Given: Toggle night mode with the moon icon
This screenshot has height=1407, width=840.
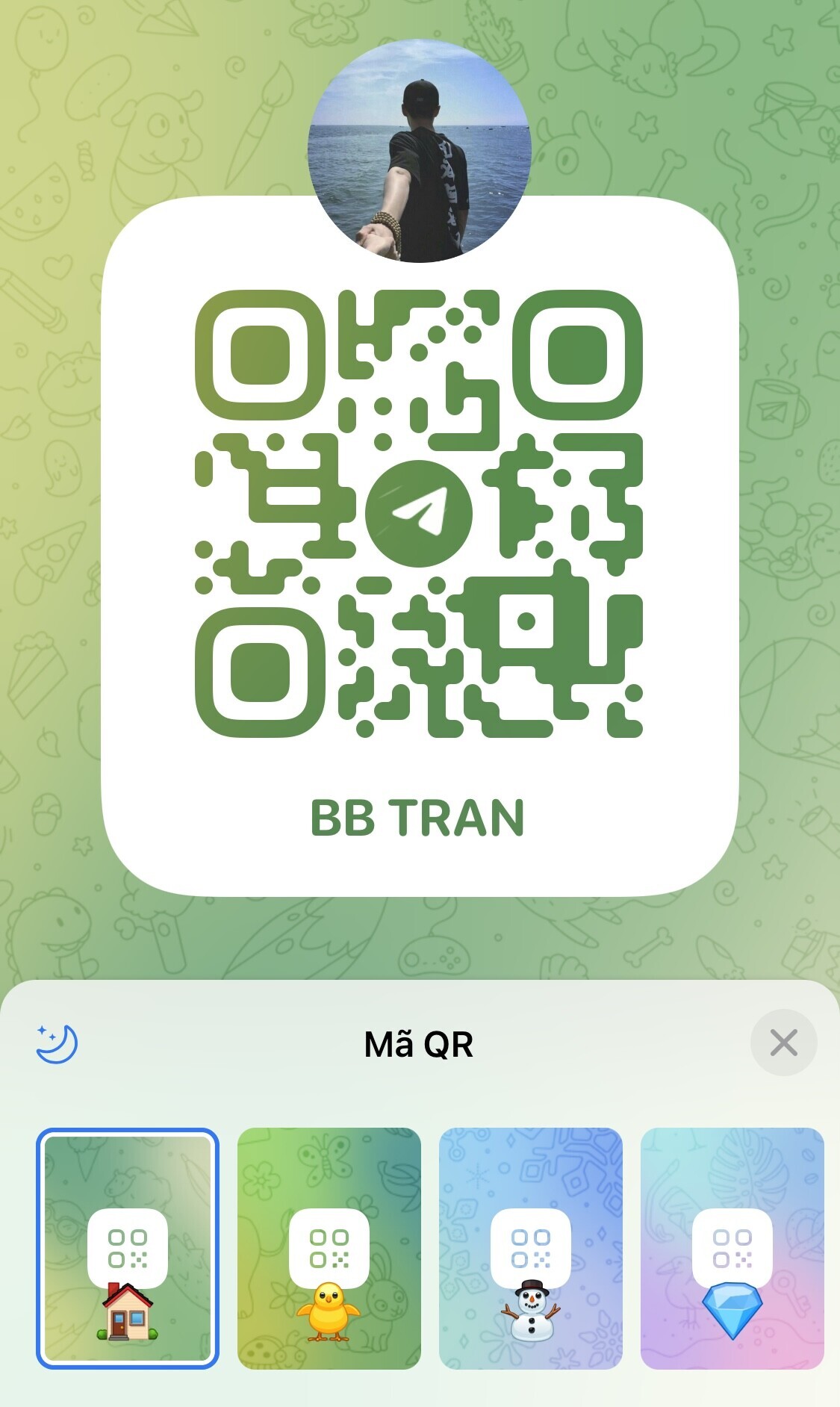Looking at the screenshot, I should [57, 1043].
